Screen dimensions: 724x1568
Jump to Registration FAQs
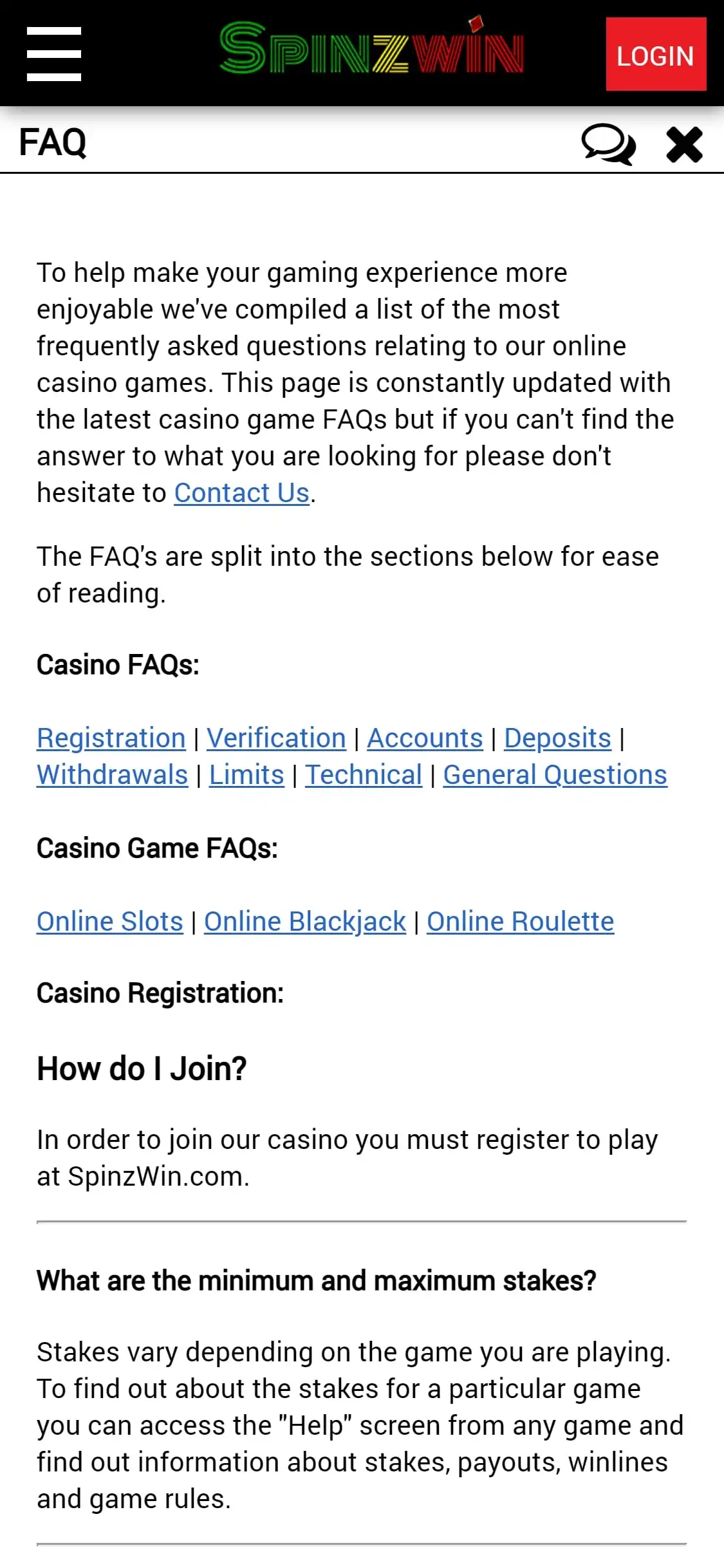point(111,738)
